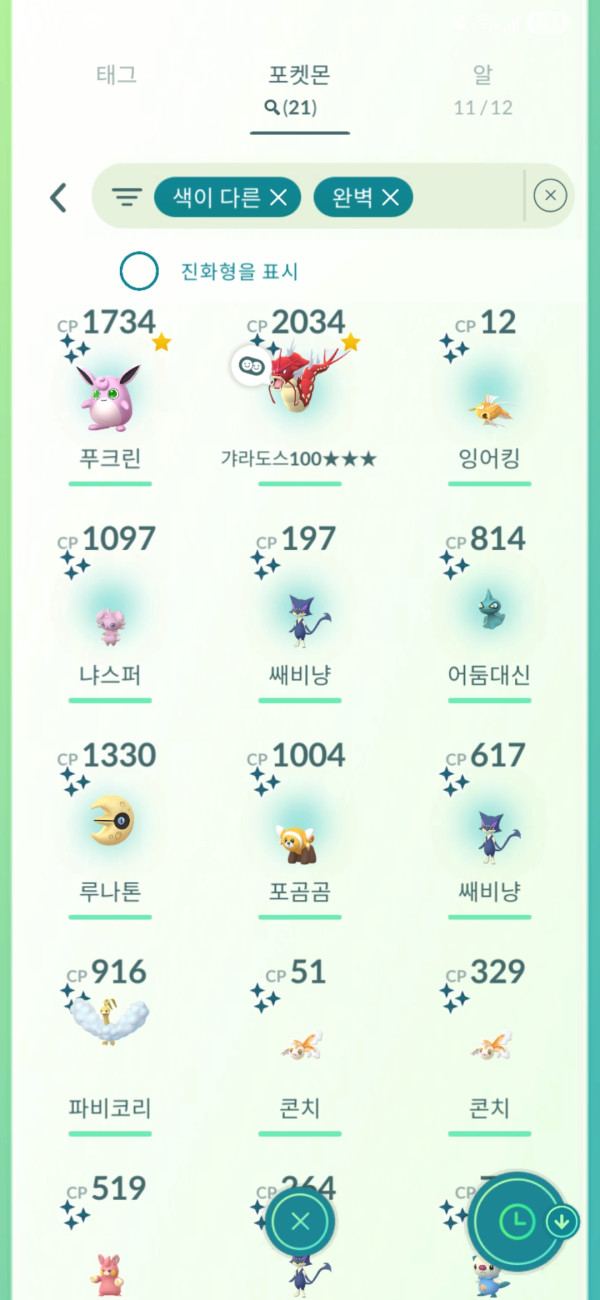Switch to the 태그 tab
The height and width of the screenshot is (1300, 600).
(x=116, y=75)
